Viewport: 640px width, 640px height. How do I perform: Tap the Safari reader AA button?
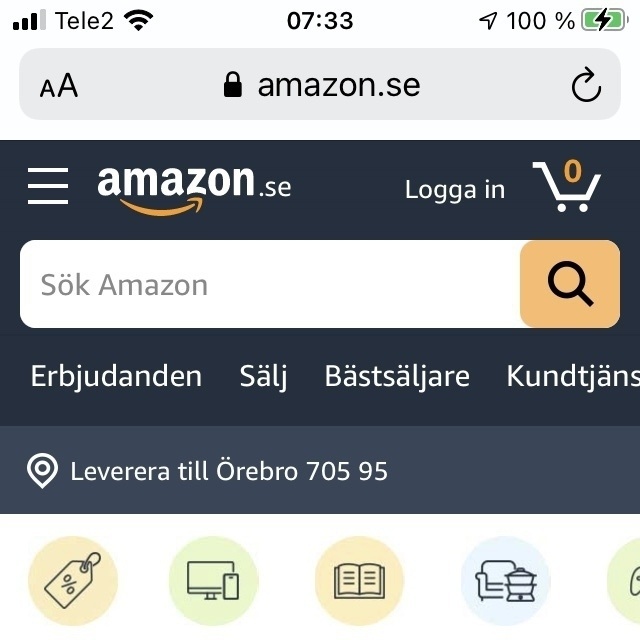point(59,86)
